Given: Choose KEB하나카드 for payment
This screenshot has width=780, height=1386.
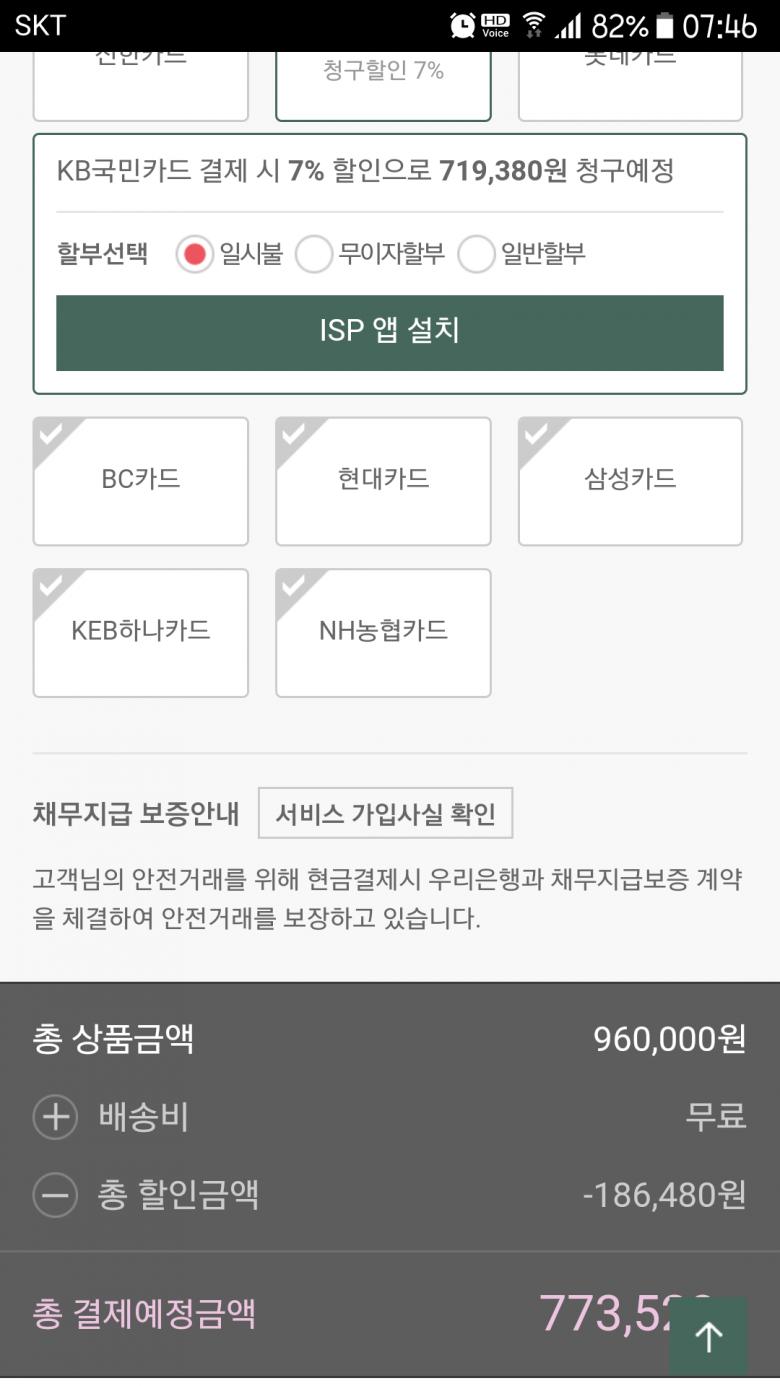Looking at the screenshot, I should click(x=140, y=632).
